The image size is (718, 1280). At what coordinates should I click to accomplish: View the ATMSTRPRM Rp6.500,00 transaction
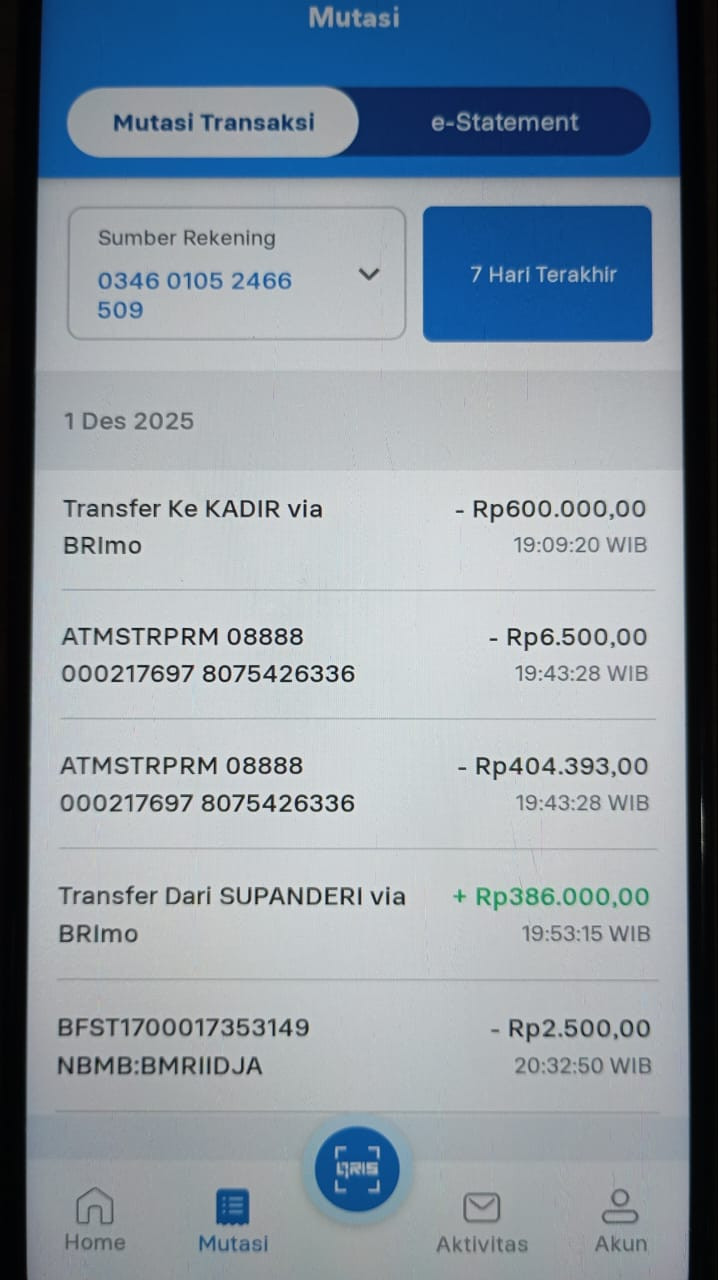[356, 655]
